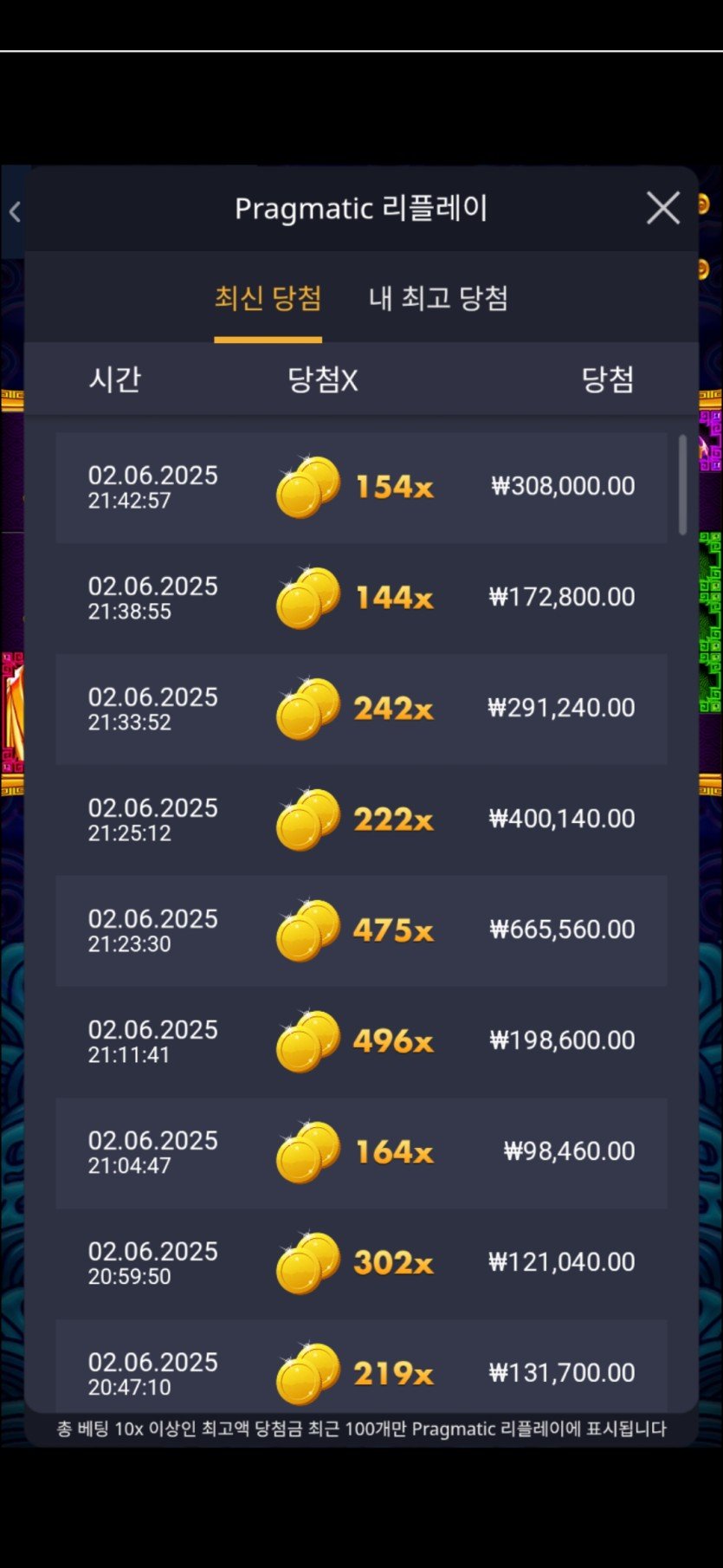Select the 최신 당첨 tab
723x1568 pixels.
click(268, 299)
